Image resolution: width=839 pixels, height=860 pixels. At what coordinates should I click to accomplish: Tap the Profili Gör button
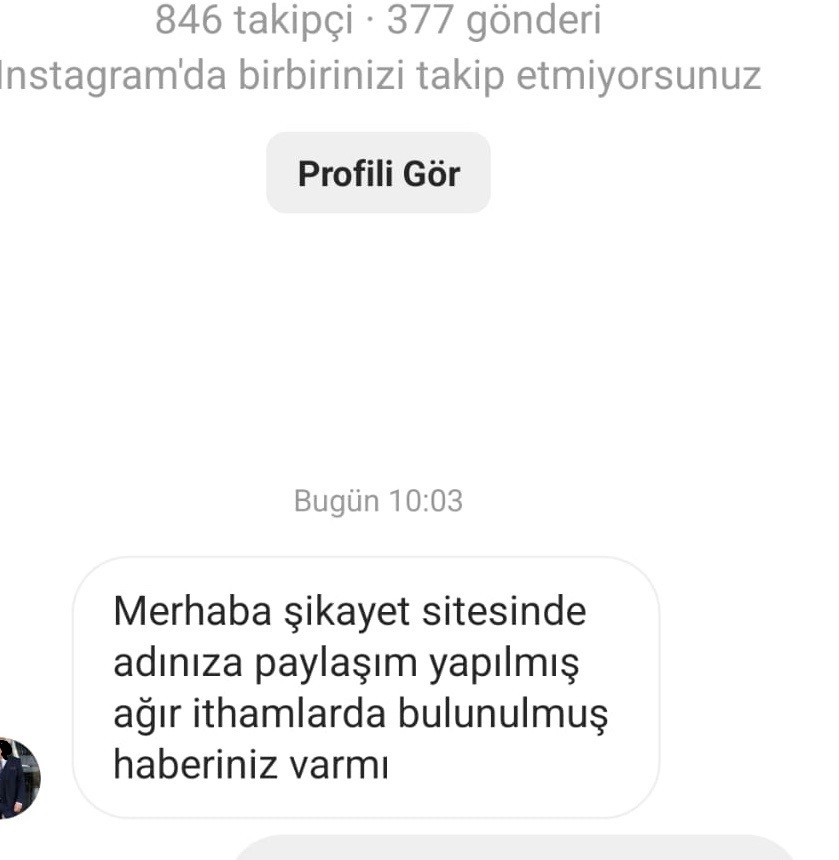point(378,173)
